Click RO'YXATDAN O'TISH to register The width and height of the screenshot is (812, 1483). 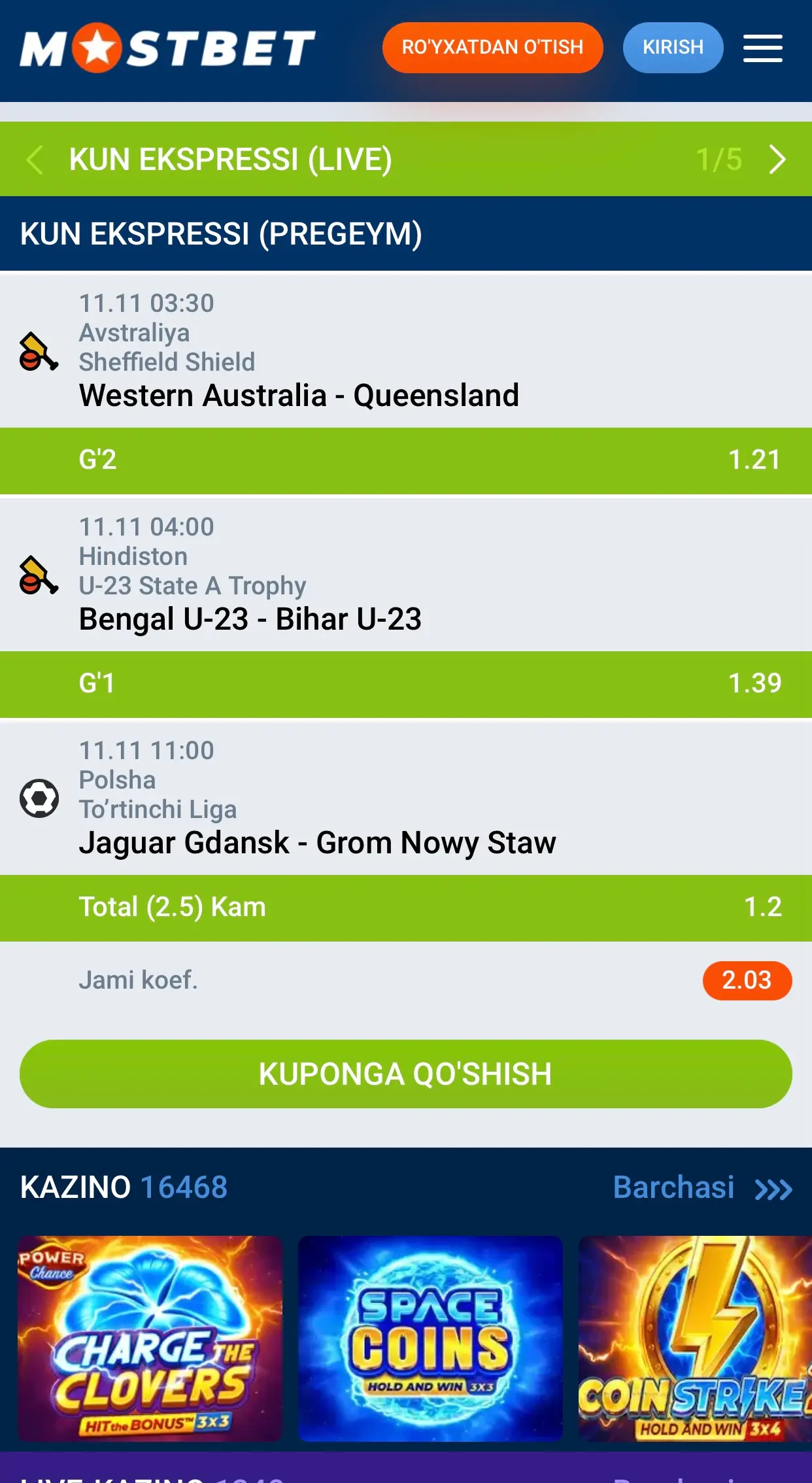pos(492,47)
